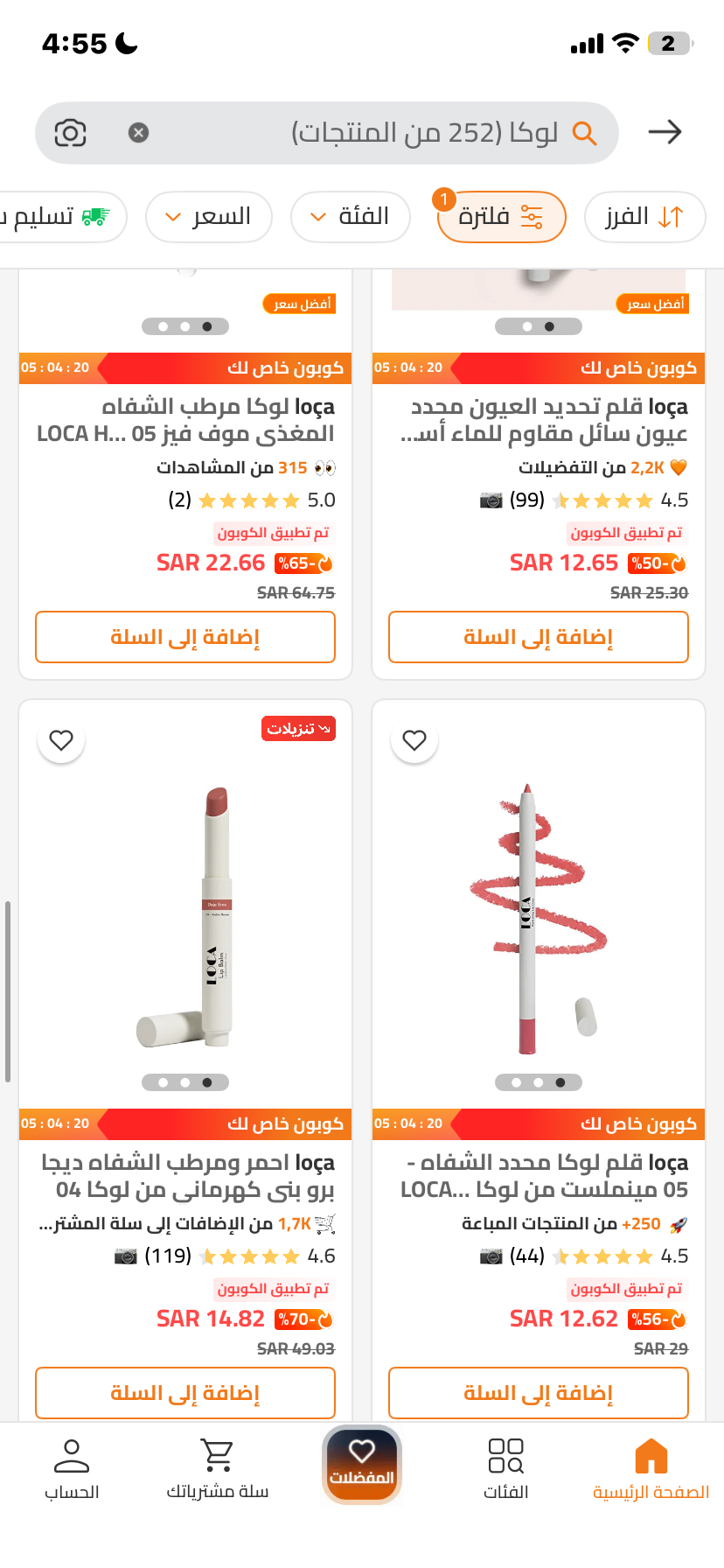This screenshot has width=724, height=1568.
Task: Add the SAR 12.65 eyeliner to cart
Action: (x=539, y=637)
